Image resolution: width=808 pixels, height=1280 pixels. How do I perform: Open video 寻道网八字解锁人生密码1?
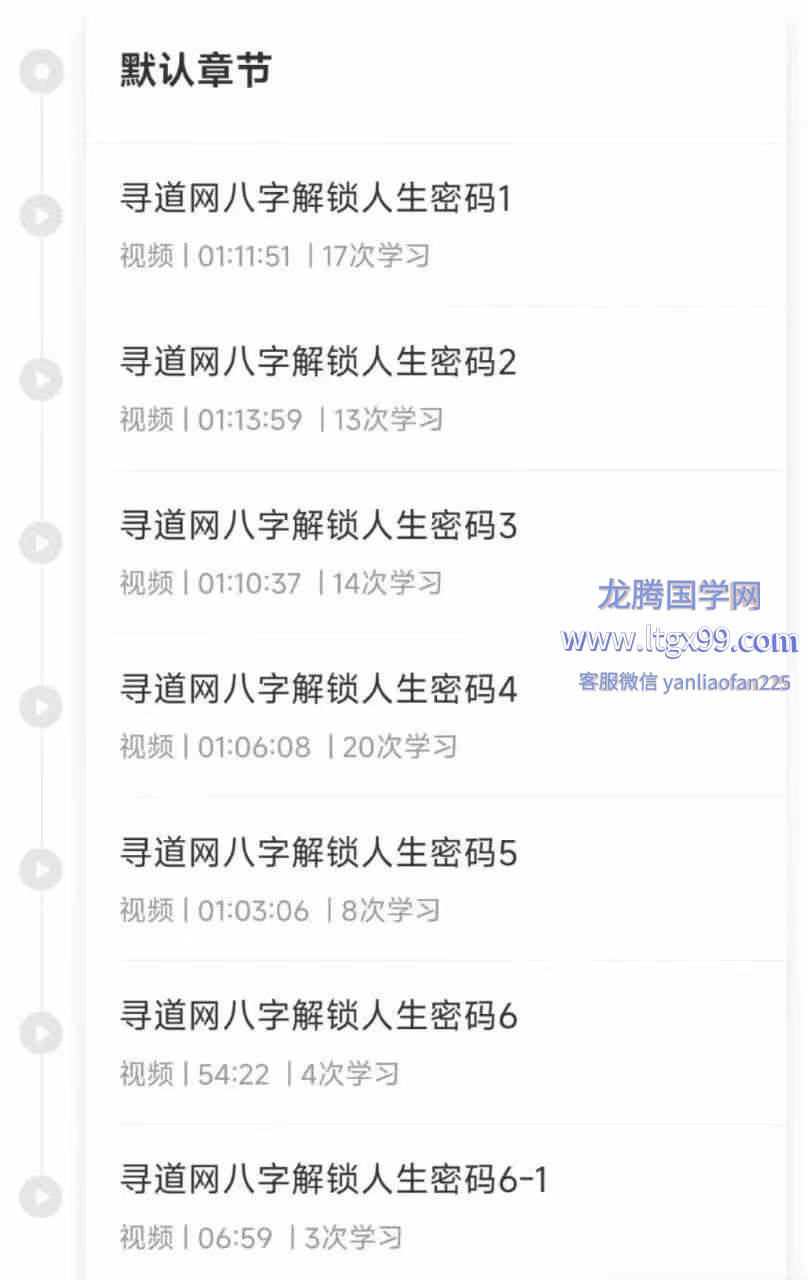coord(316,200)
